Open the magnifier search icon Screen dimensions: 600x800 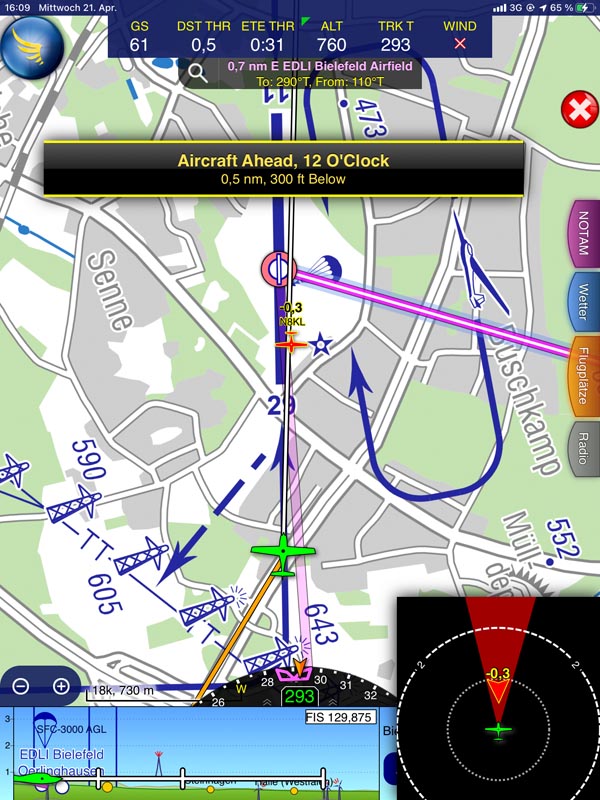pyautogui.click(x=197, y=72)
